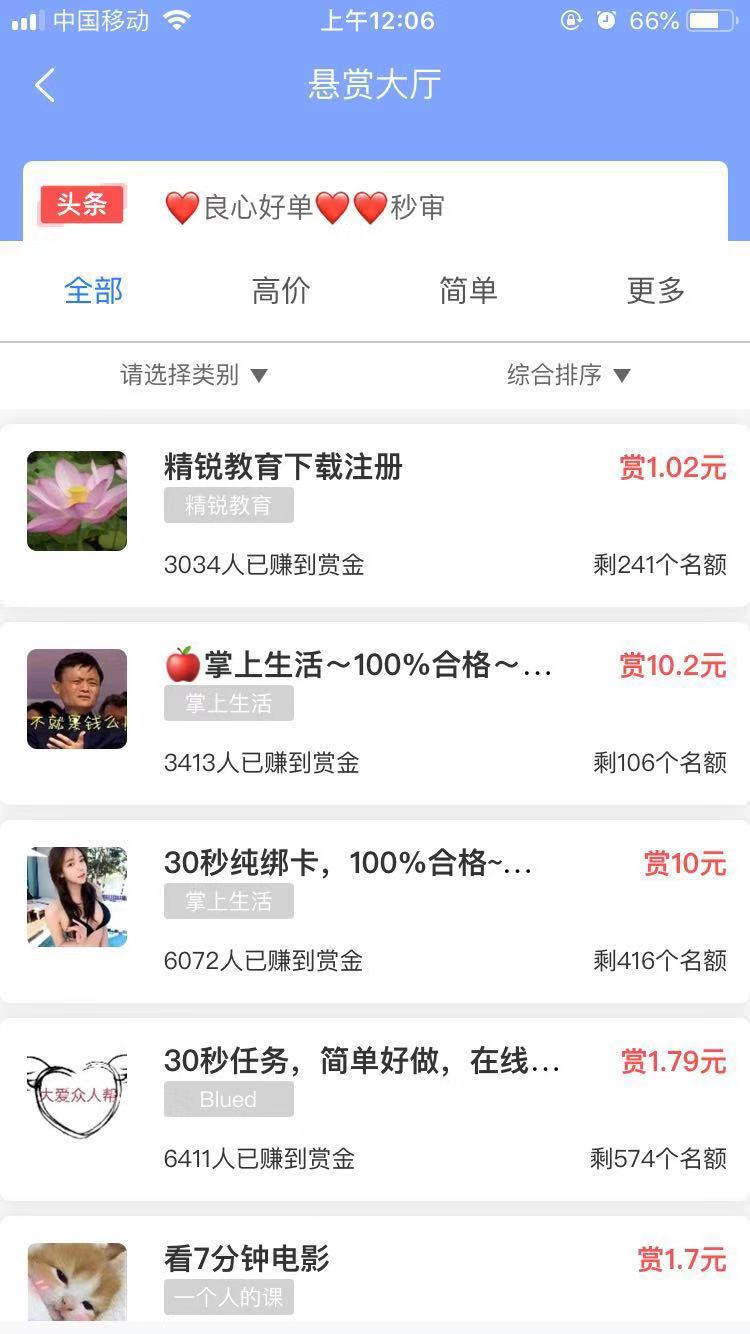Tap the lotus flower thumbnail

pyautogui.click(x=75, y=500)
